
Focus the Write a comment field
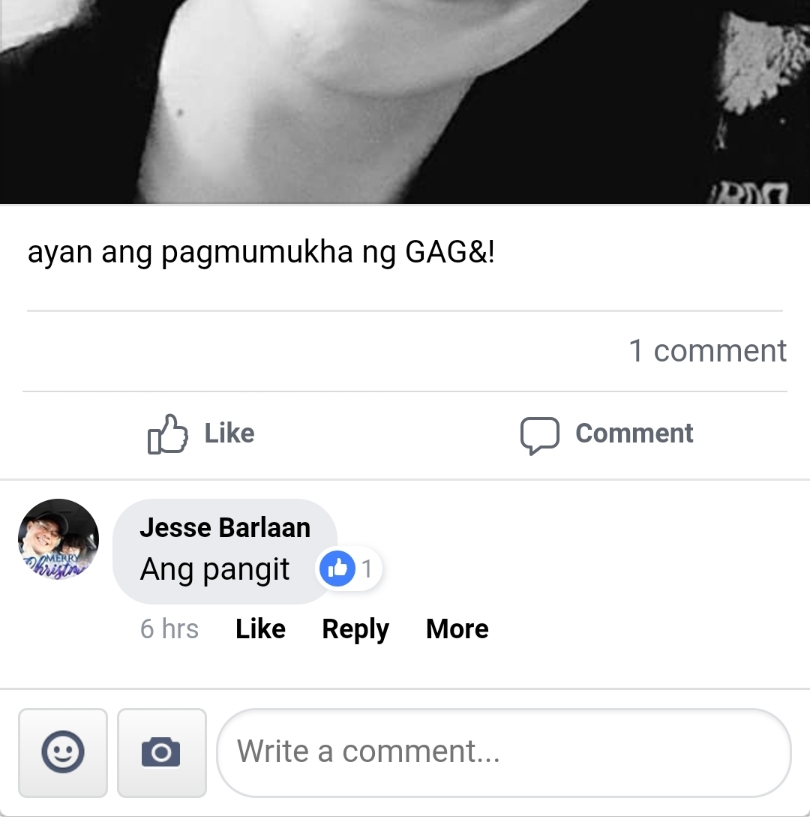point(503,752)
